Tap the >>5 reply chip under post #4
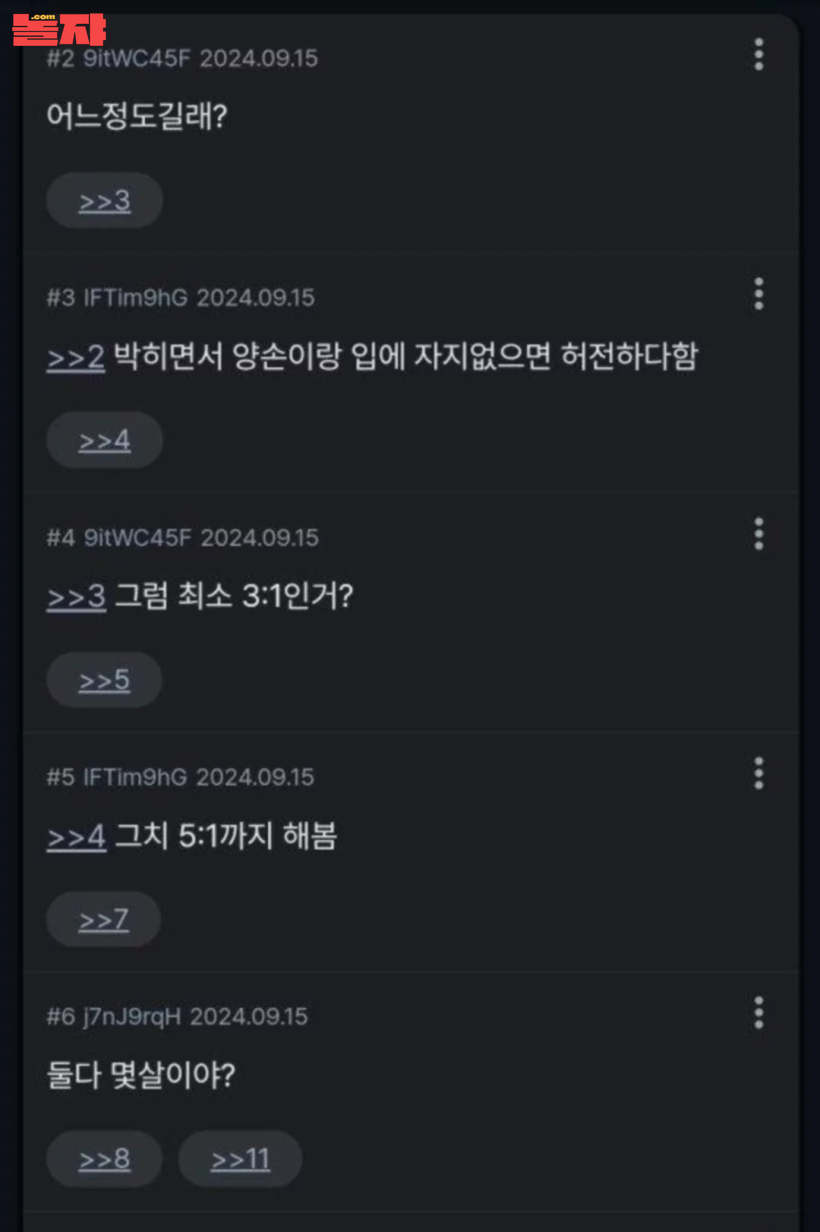 click(x=104, y=680)
